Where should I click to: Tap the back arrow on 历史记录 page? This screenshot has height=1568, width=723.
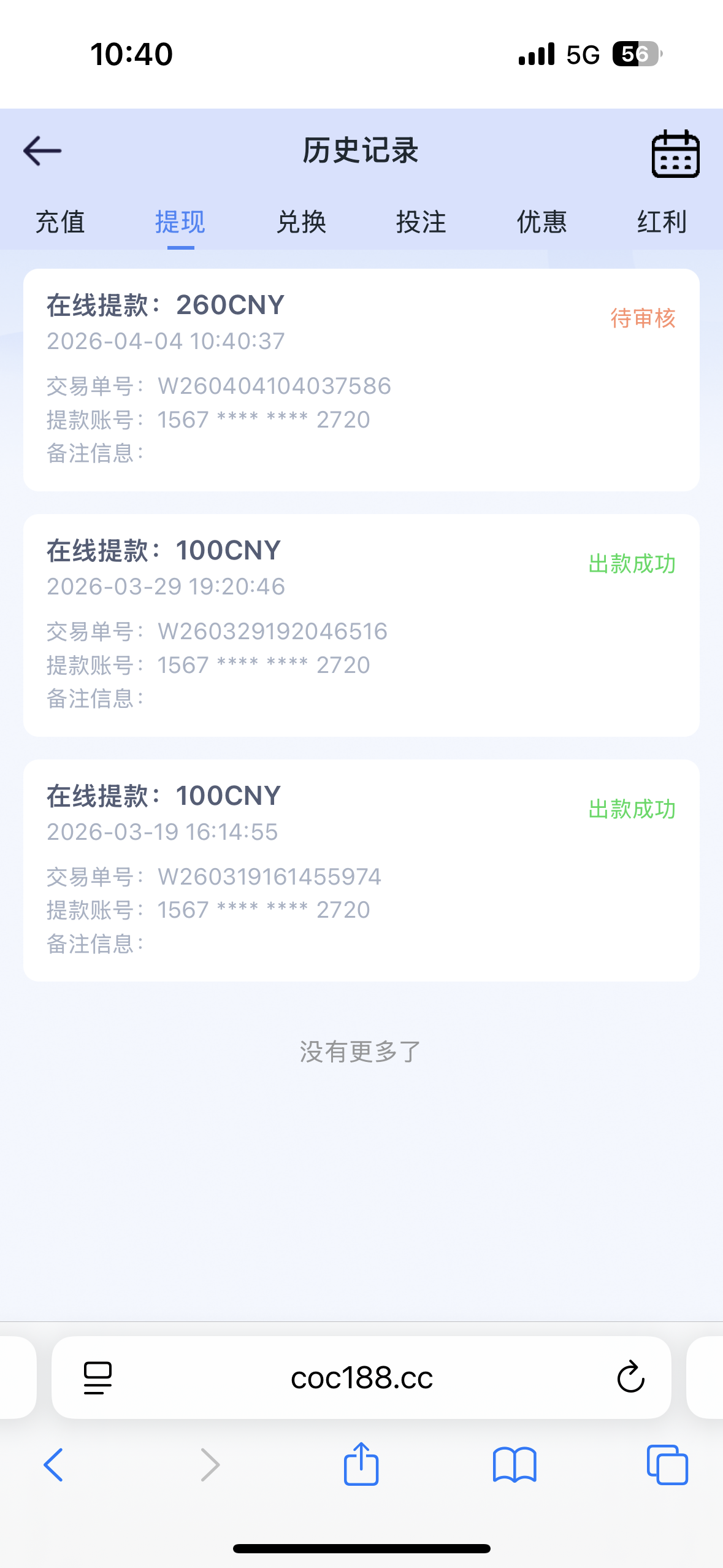(43, 150)
